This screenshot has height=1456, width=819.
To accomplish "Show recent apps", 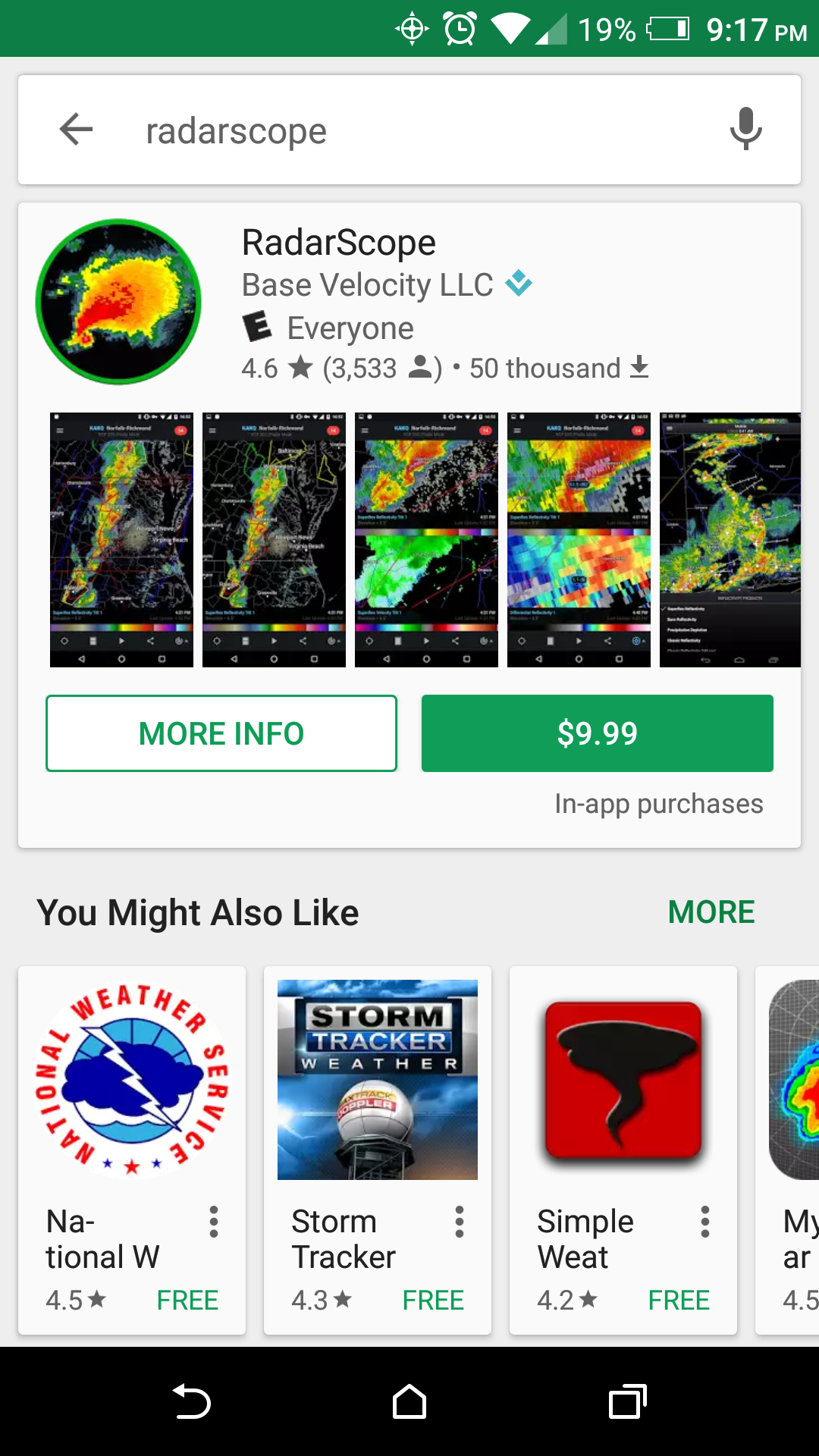I will (627, 1401).
